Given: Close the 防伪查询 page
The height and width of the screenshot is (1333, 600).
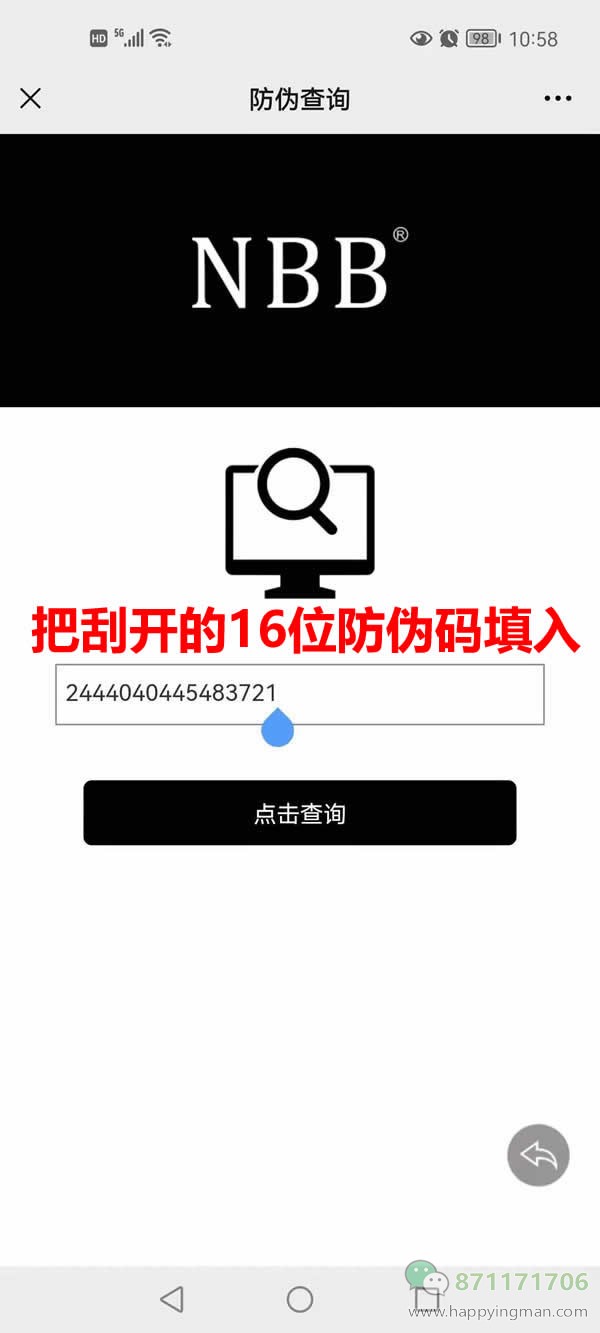Looking at the screenshot, I should pos(31,98).
